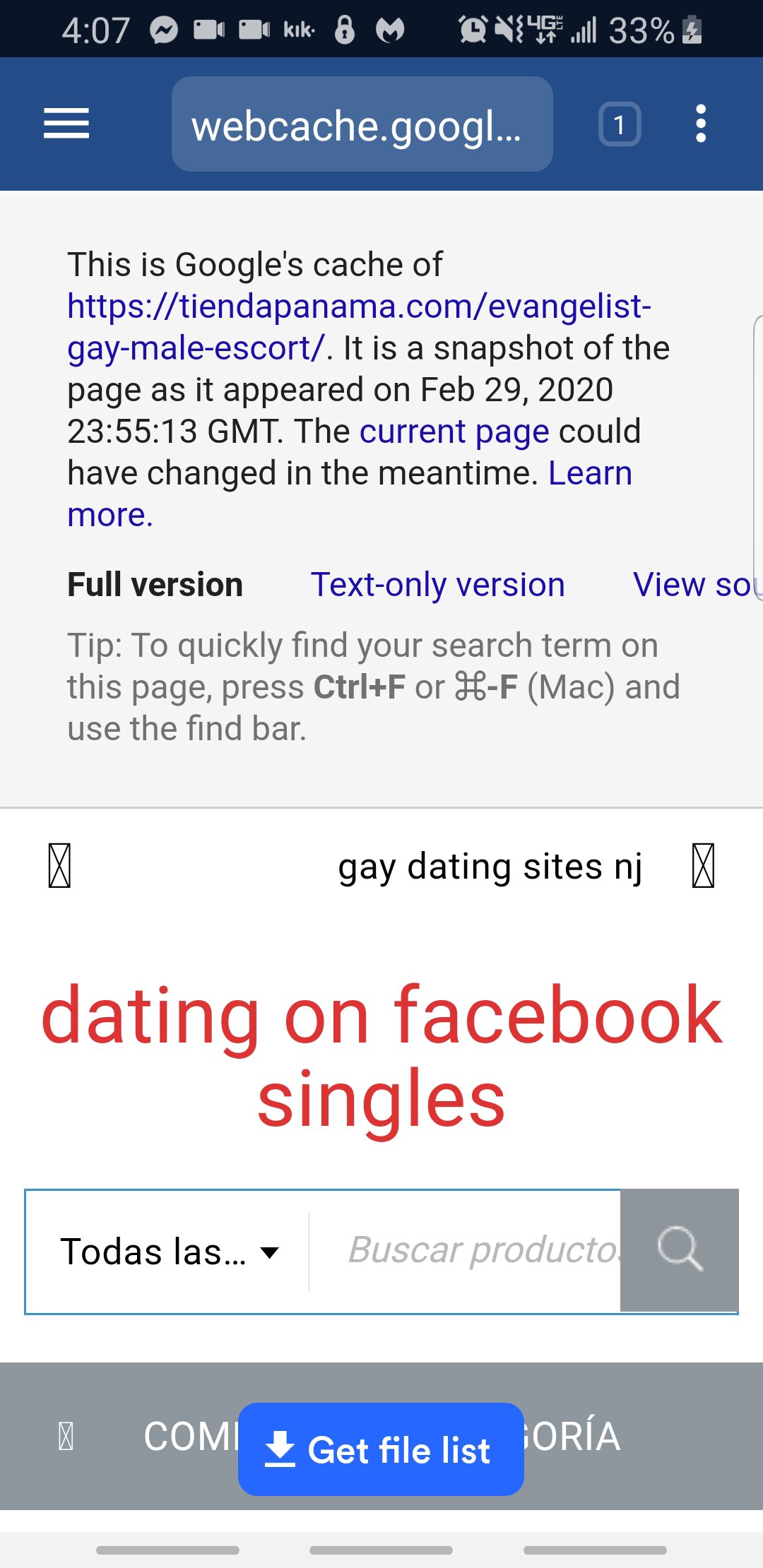Open the 'Learn more' link
This screenshot has width=763, height=1568.
590,474
